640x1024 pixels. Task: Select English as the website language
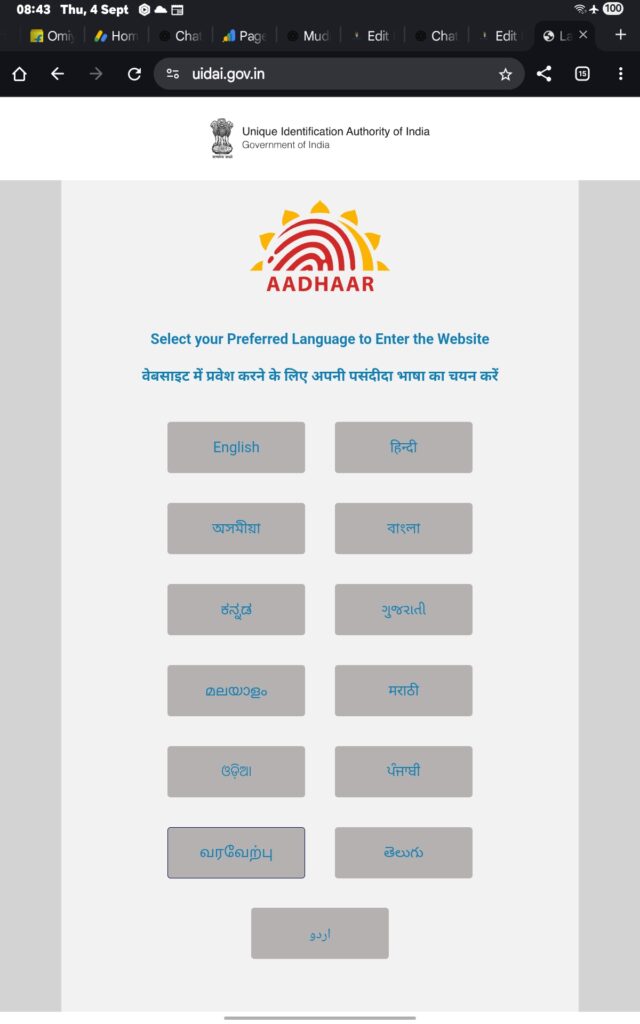pos(236,447)
